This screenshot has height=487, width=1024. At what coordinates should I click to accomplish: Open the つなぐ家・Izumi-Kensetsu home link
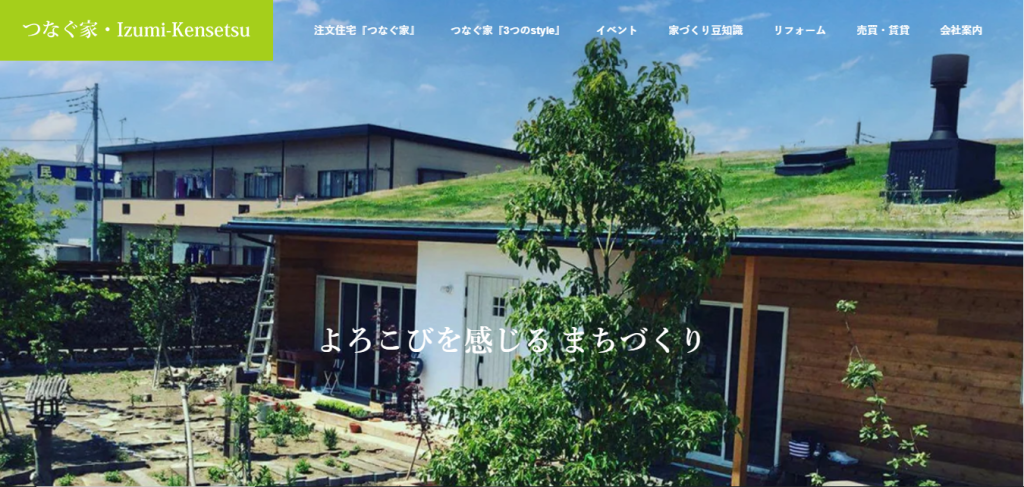click(136, 30)
